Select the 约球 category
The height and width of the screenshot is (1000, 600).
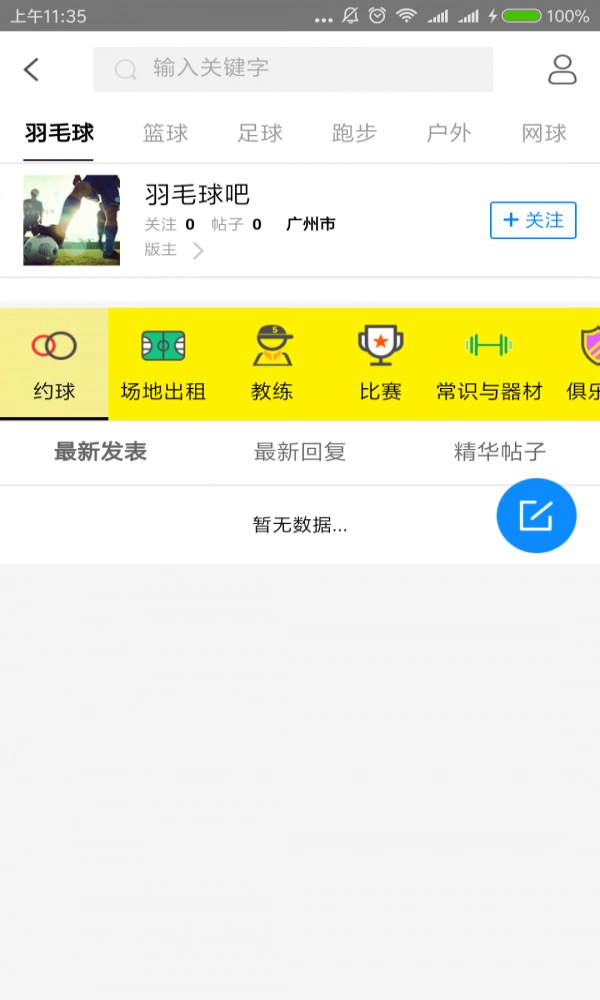pyautogui.click(x=54, y=365)
